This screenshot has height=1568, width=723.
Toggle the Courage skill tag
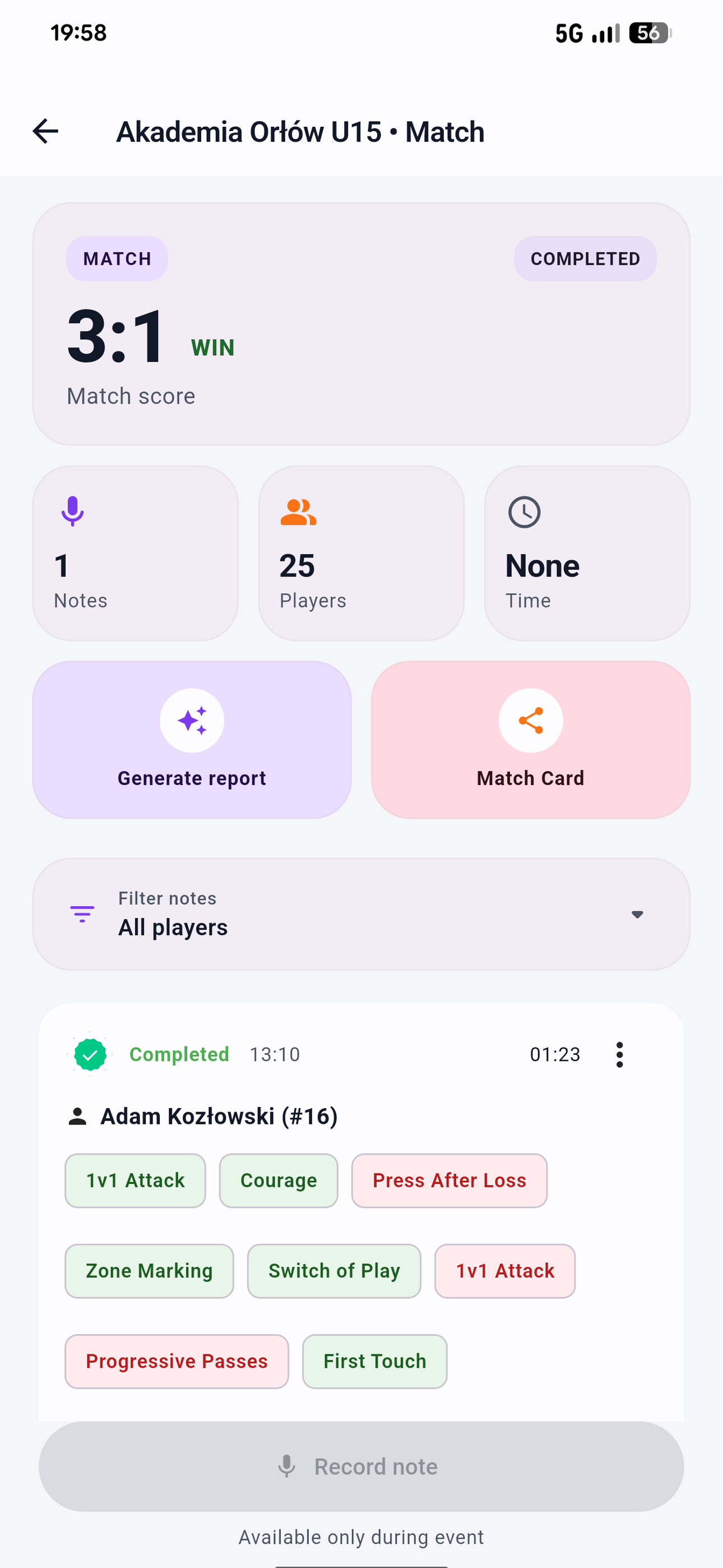pyautogui.click(x=278, y=1180)
